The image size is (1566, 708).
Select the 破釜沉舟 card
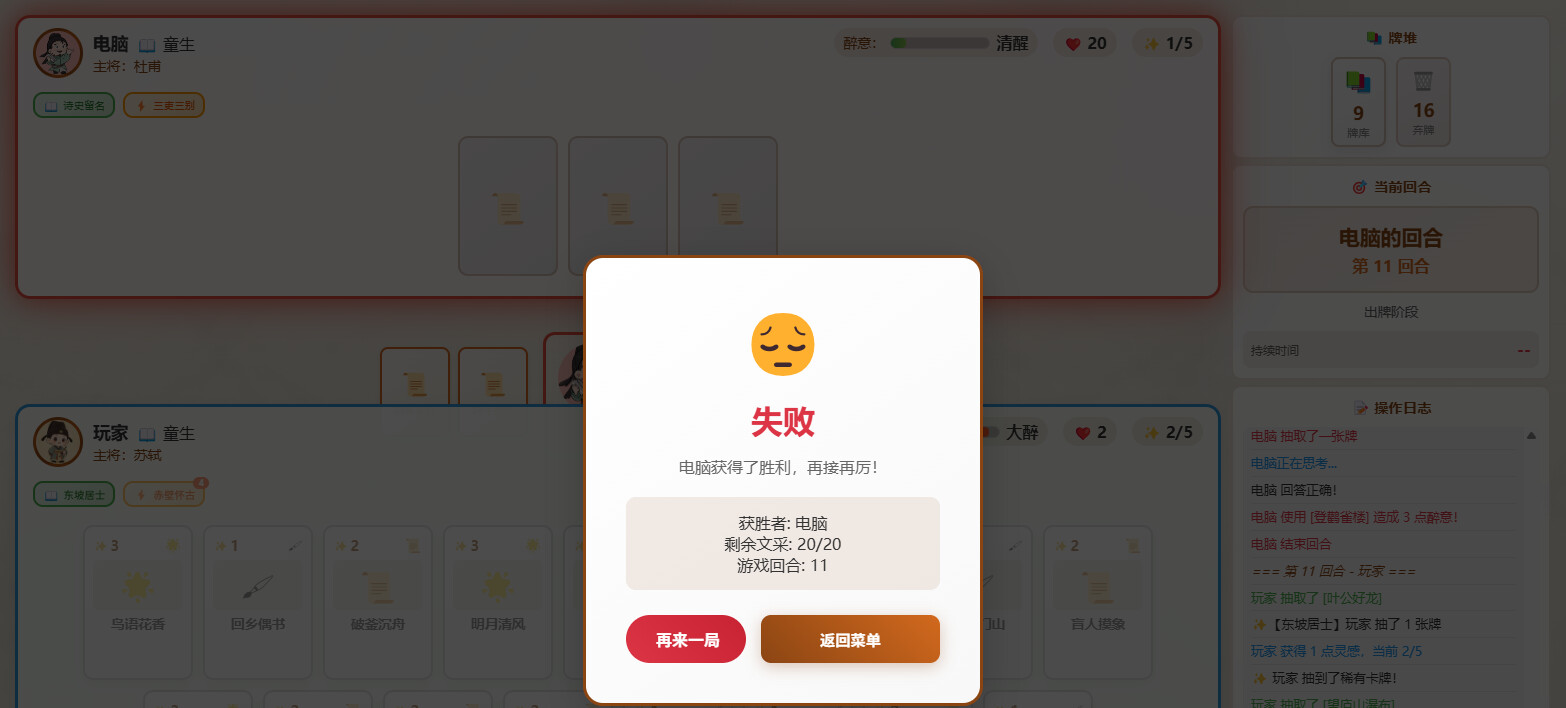pyautogui.click(x=378, y=602)
